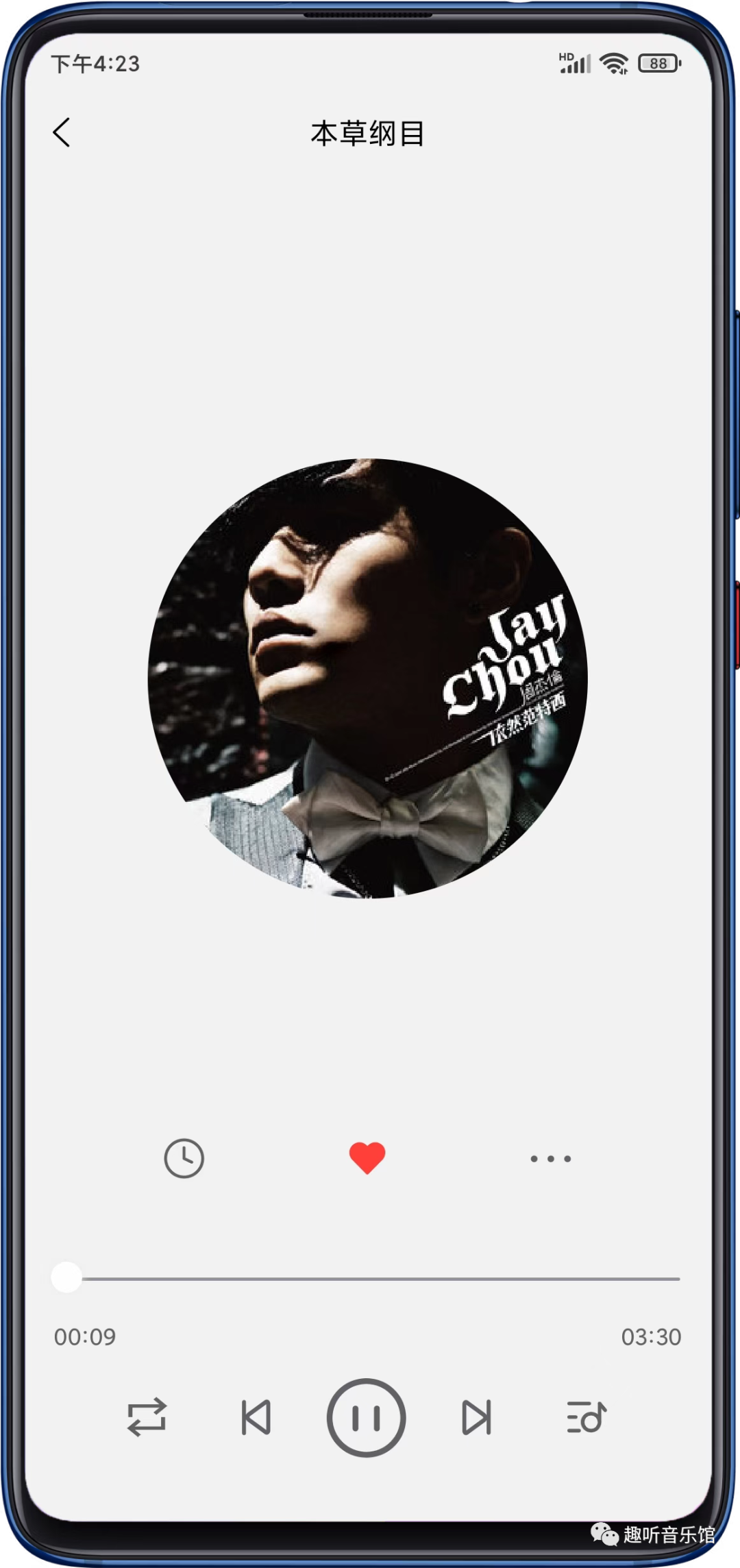Change the repeat mode
Viewport: 740px width, 1568px height.
click(x=147, y=1417)
